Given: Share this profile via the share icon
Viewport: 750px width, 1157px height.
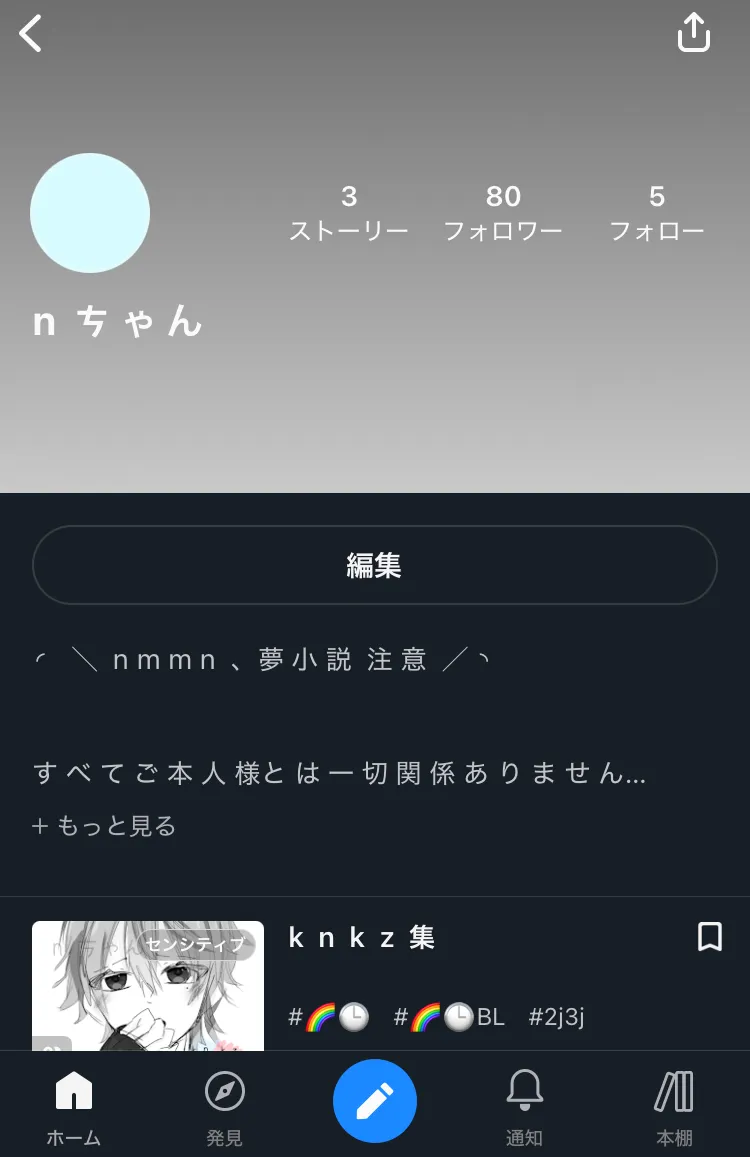Looking at the screenshot, I should coord(693,33).
